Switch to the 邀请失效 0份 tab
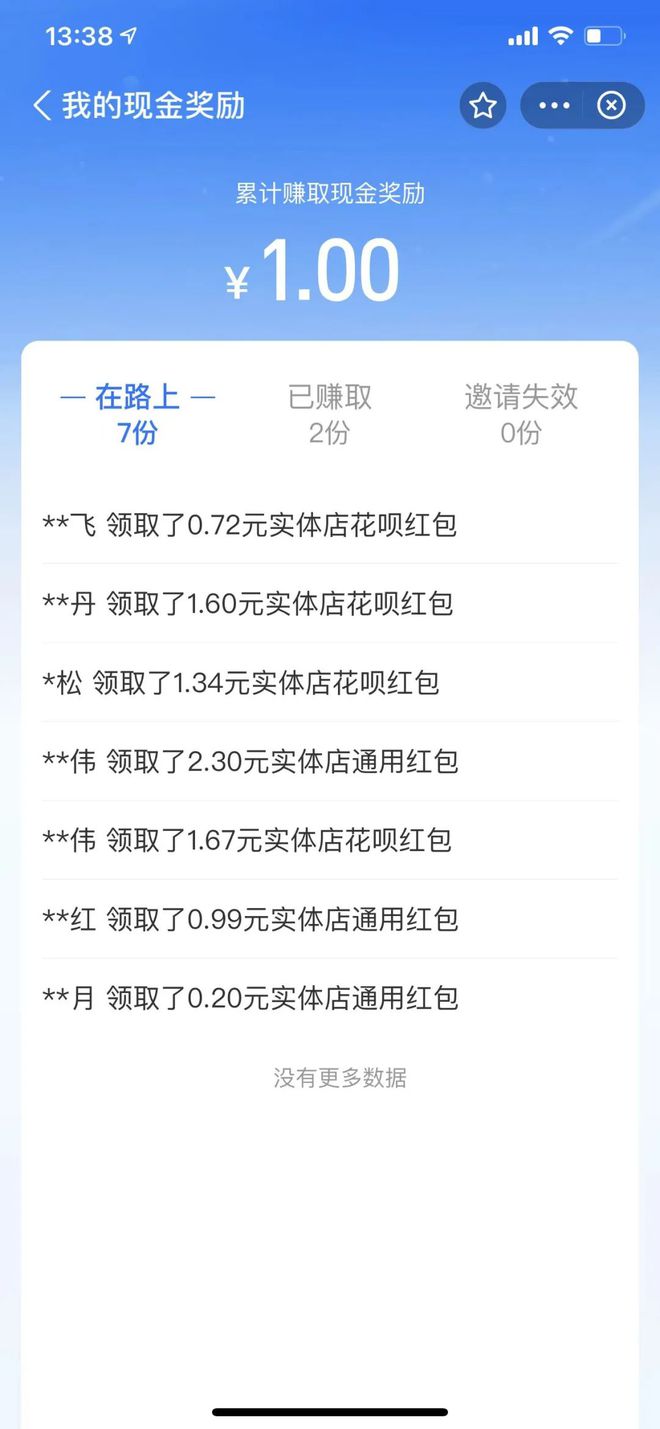The image size is (660, 1429). click(x=521, y=414)
